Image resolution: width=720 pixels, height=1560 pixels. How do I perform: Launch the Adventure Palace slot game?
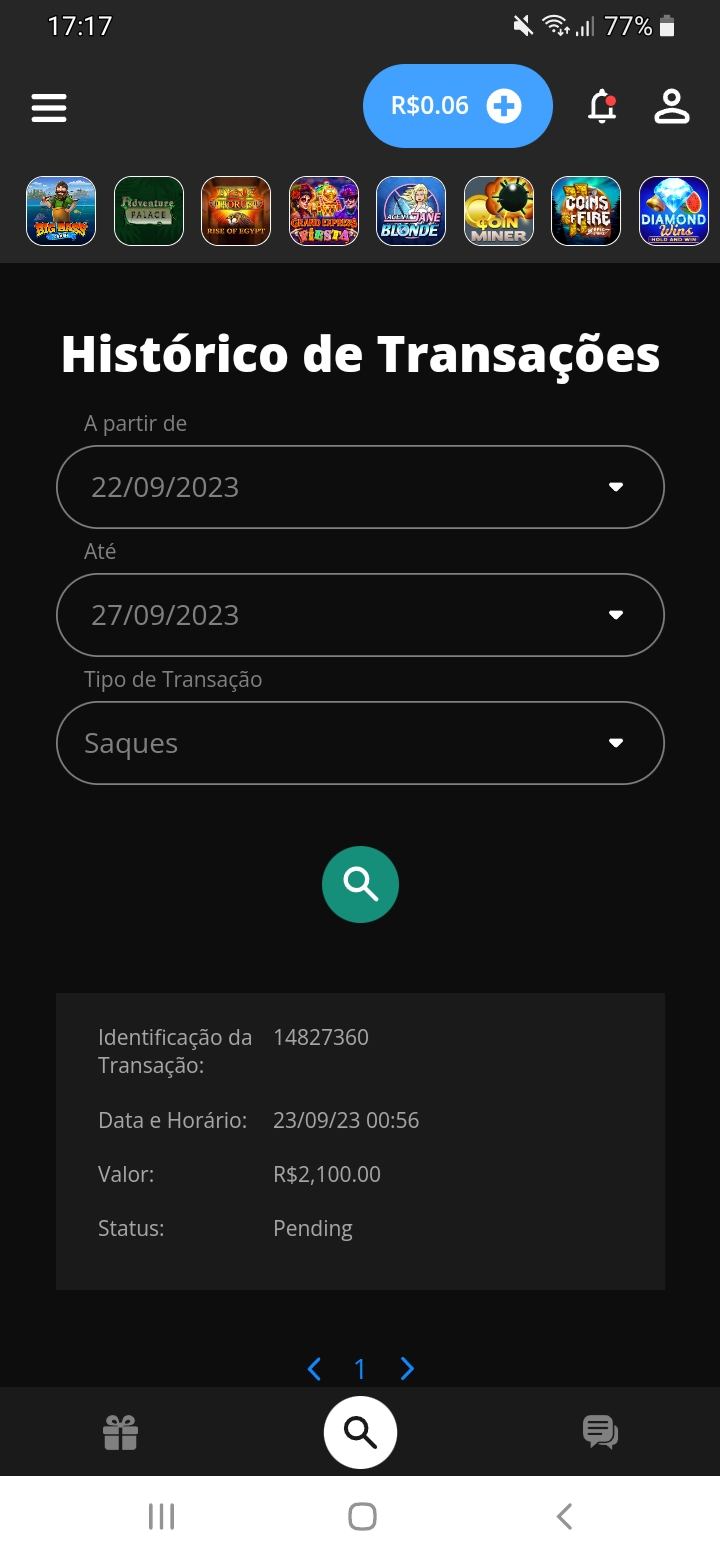coord(148,211)
